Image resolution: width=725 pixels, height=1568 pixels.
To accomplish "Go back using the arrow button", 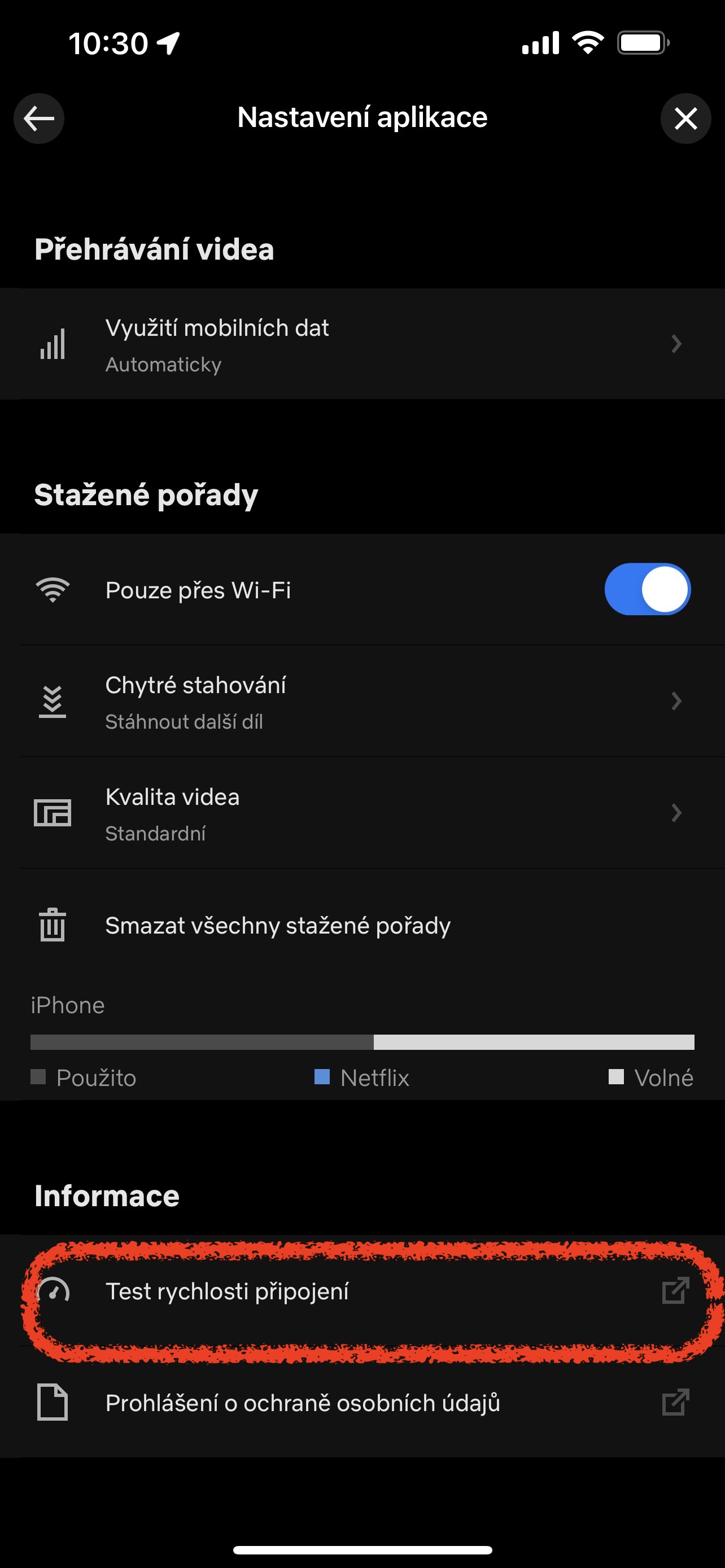I will click(39, 119).
